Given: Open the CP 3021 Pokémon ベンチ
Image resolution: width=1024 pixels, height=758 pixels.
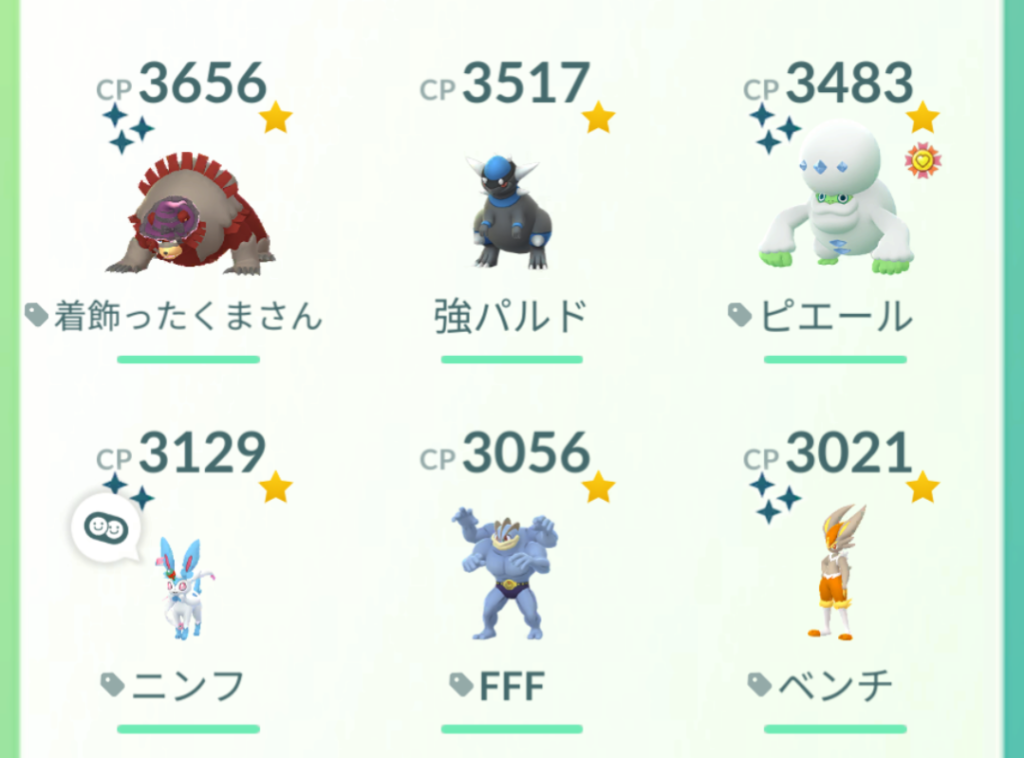Looking at the screenshot, I should coord(836,573).
